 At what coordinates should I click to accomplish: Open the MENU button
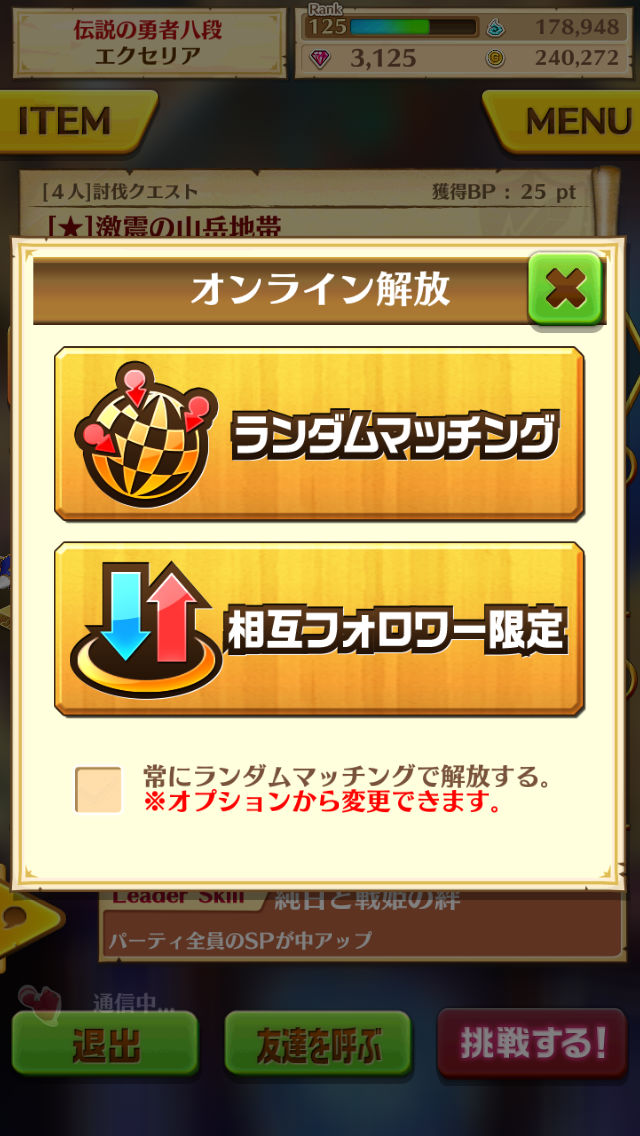[x=570, y=121]
